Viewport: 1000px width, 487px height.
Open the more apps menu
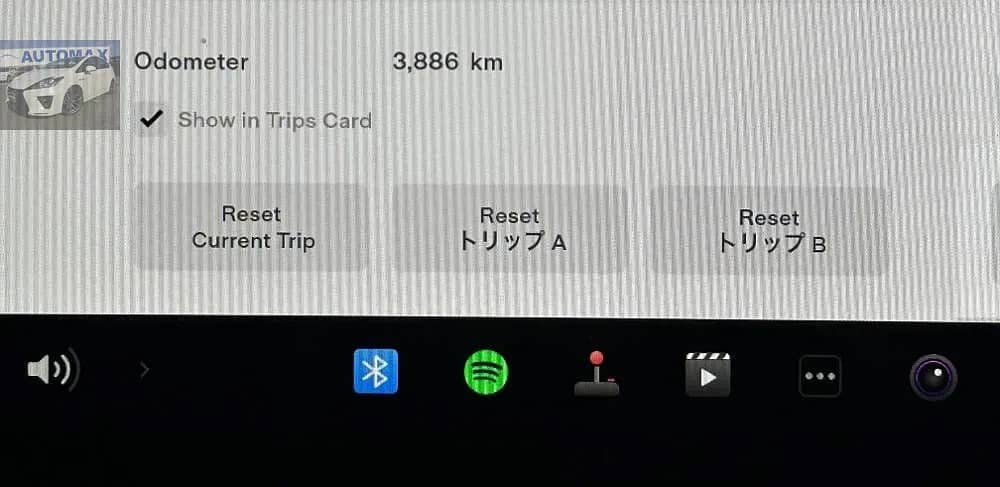pos(820,377)
